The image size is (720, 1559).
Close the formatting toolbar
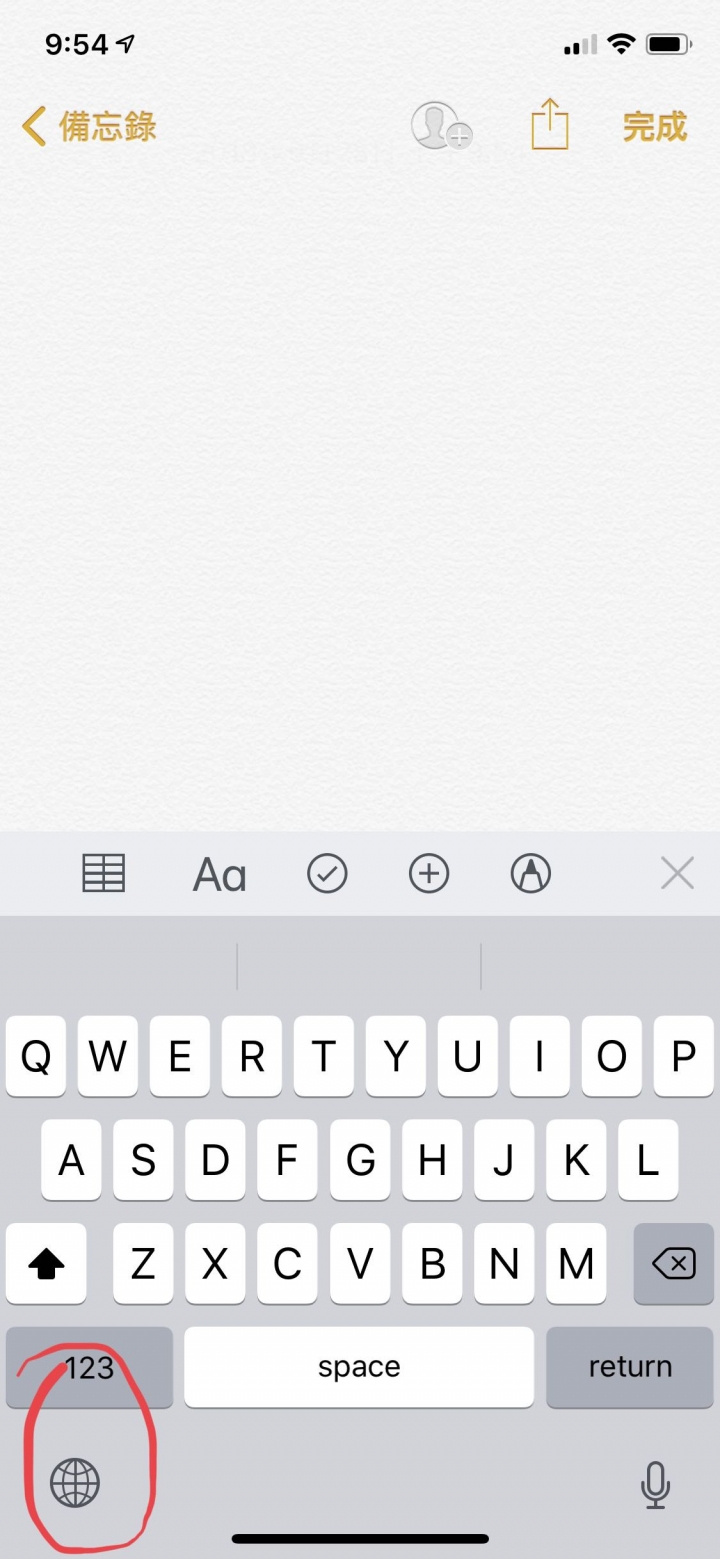677,874
